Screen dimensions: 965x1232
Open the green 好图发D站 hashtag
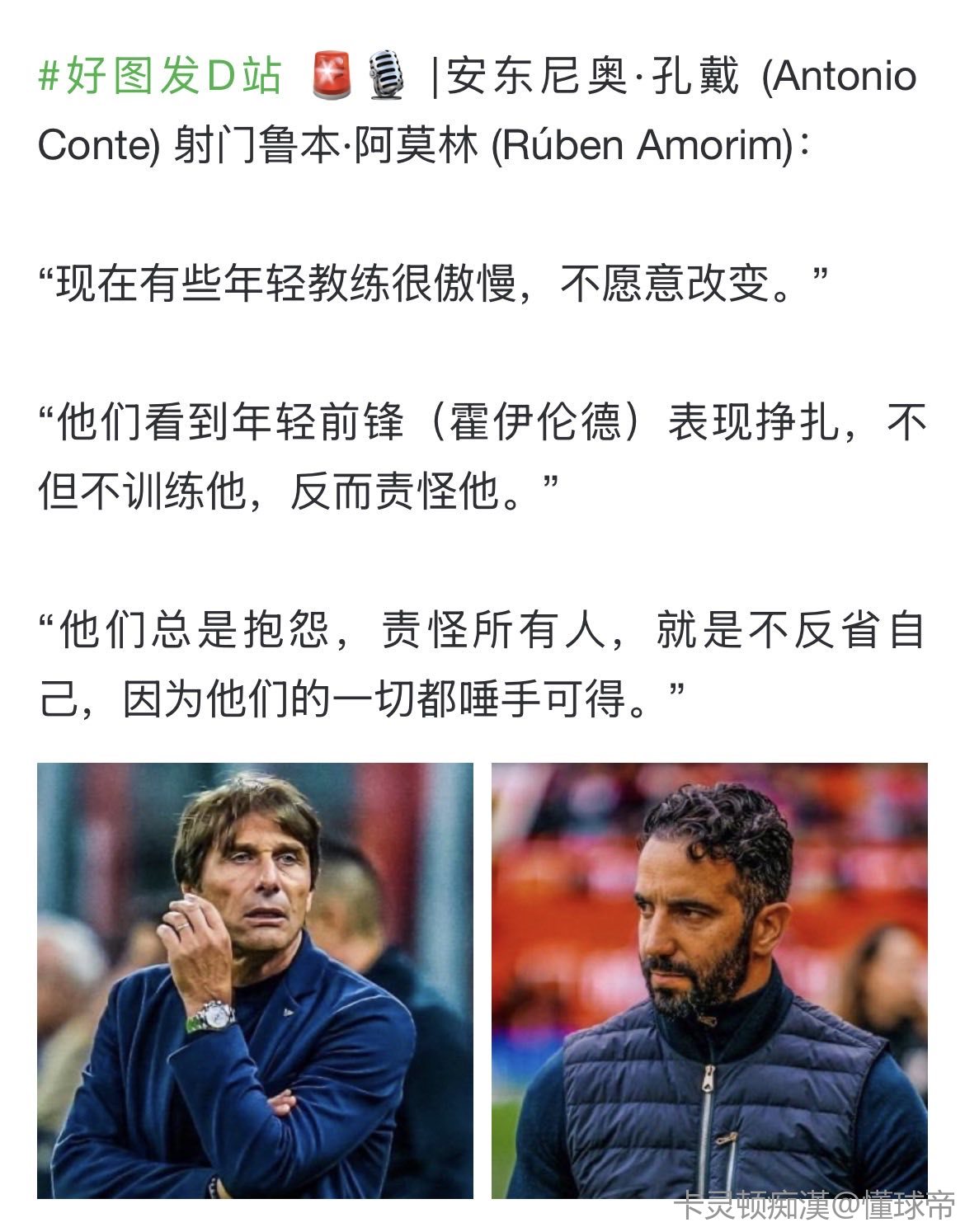pyautogui.click(x=161, y=77)
